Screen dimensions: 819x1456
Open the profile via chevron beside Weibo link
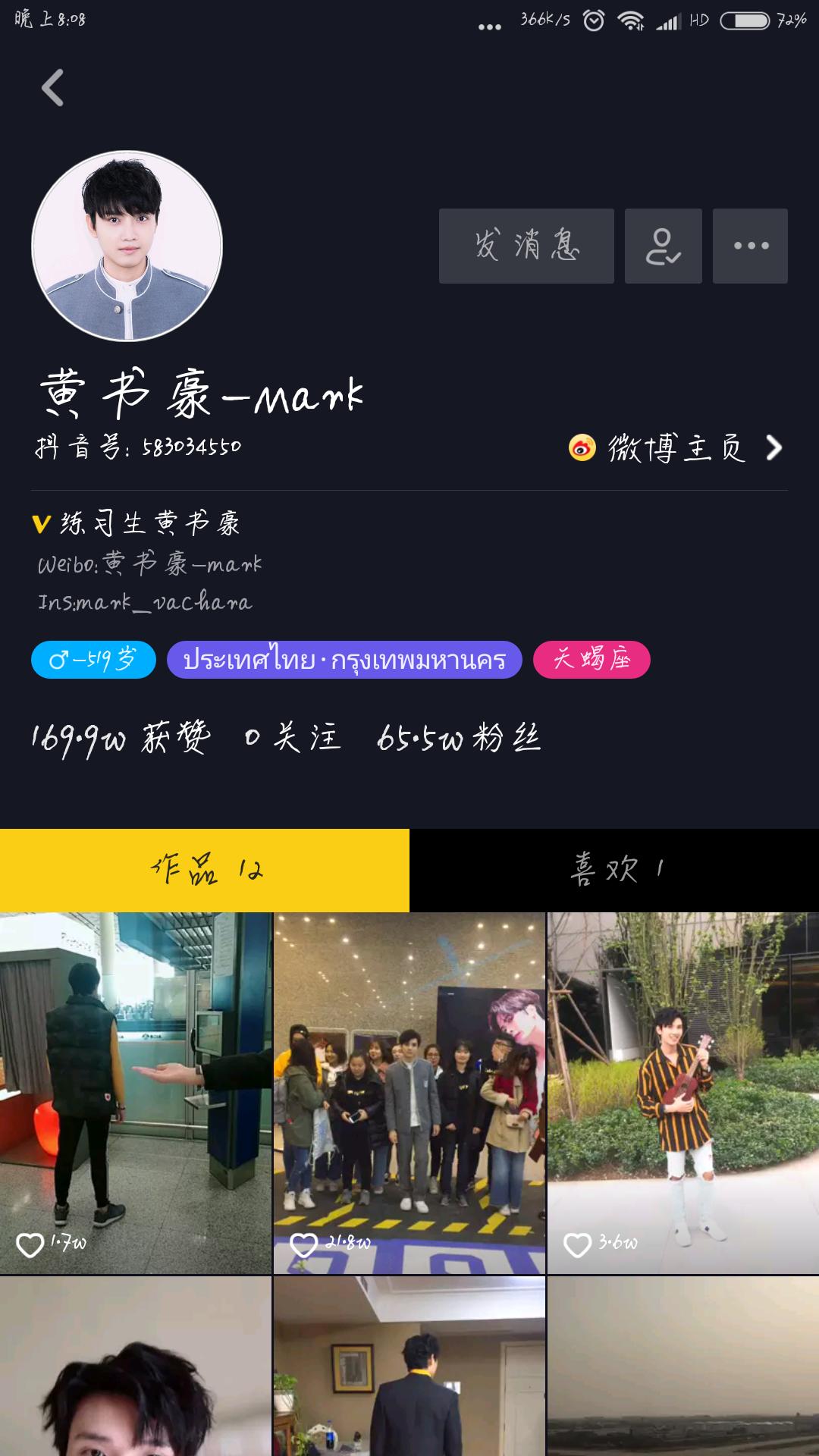click(772, 449)
